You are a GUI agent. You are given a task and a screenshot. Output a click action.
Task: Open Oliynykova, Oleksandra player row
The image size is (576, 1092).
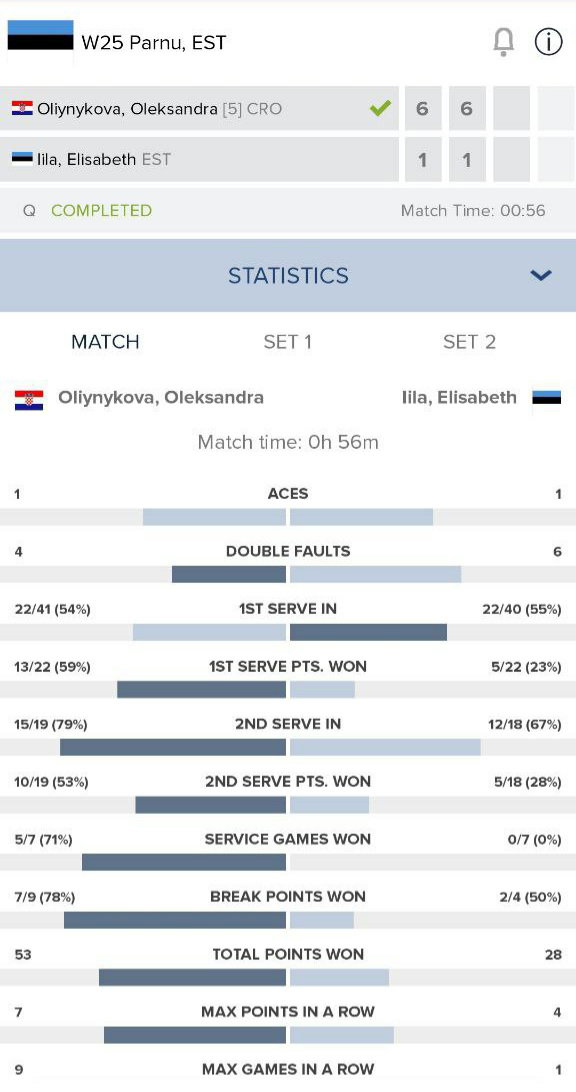point(199,109)
